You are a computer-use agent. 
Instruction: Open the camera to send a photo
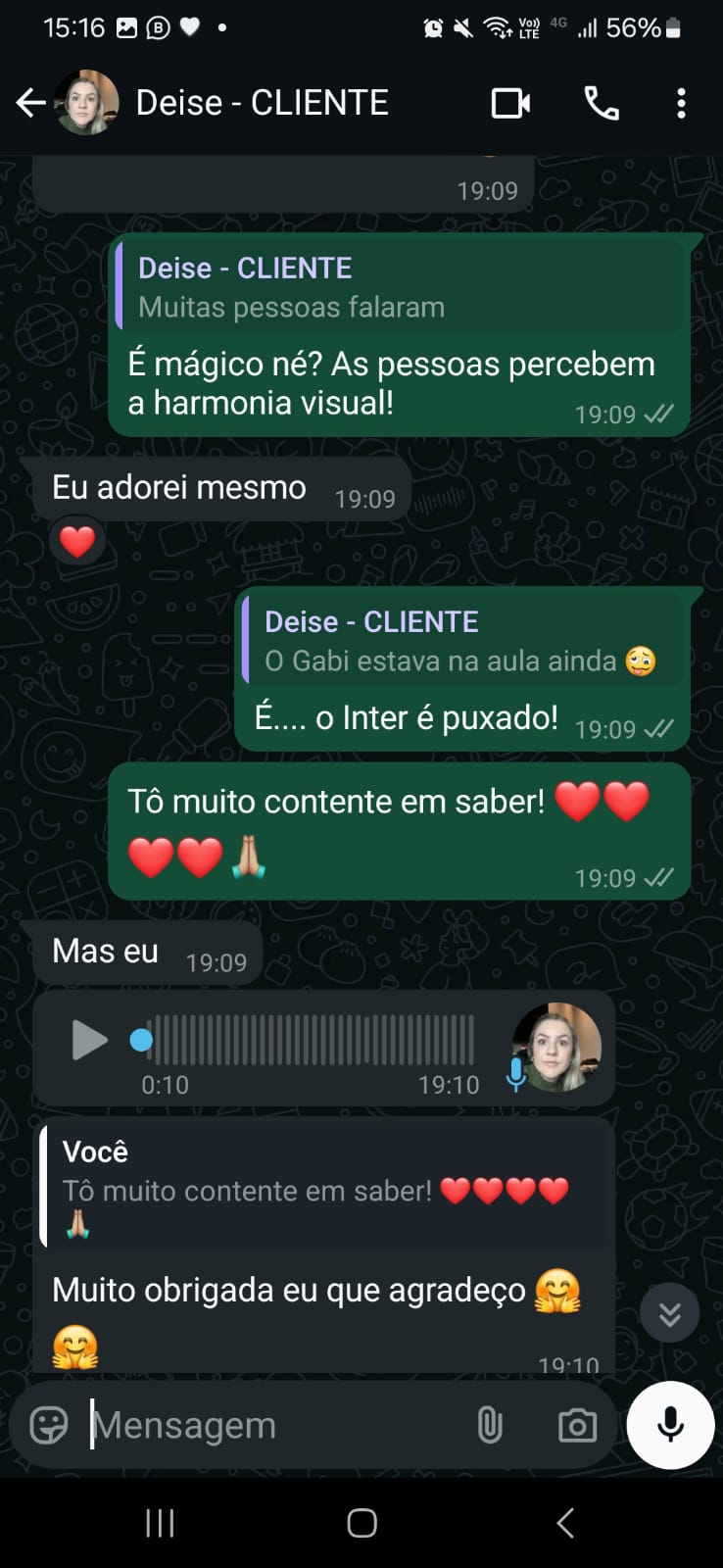[577, 1425]
